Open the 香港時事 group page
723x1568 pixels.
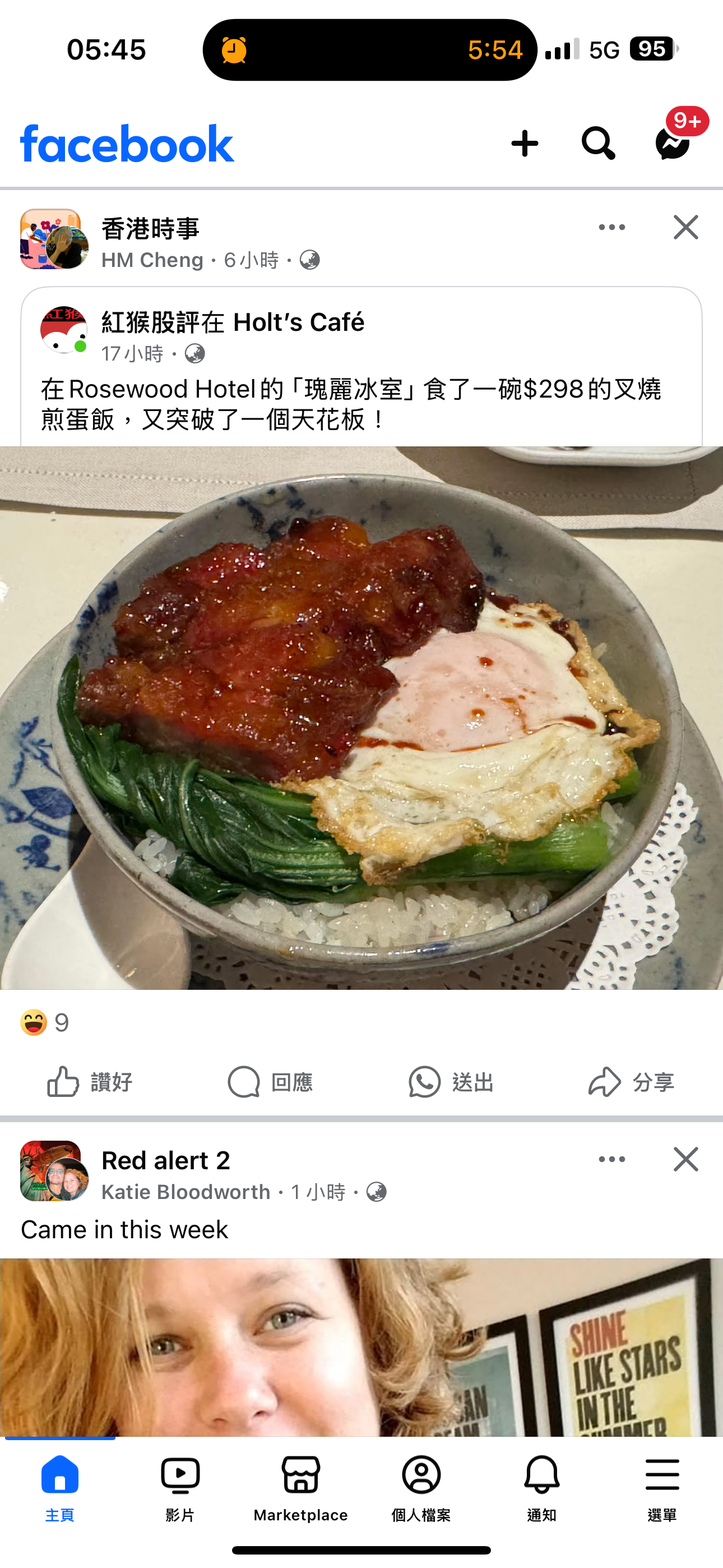click(150, 229)
